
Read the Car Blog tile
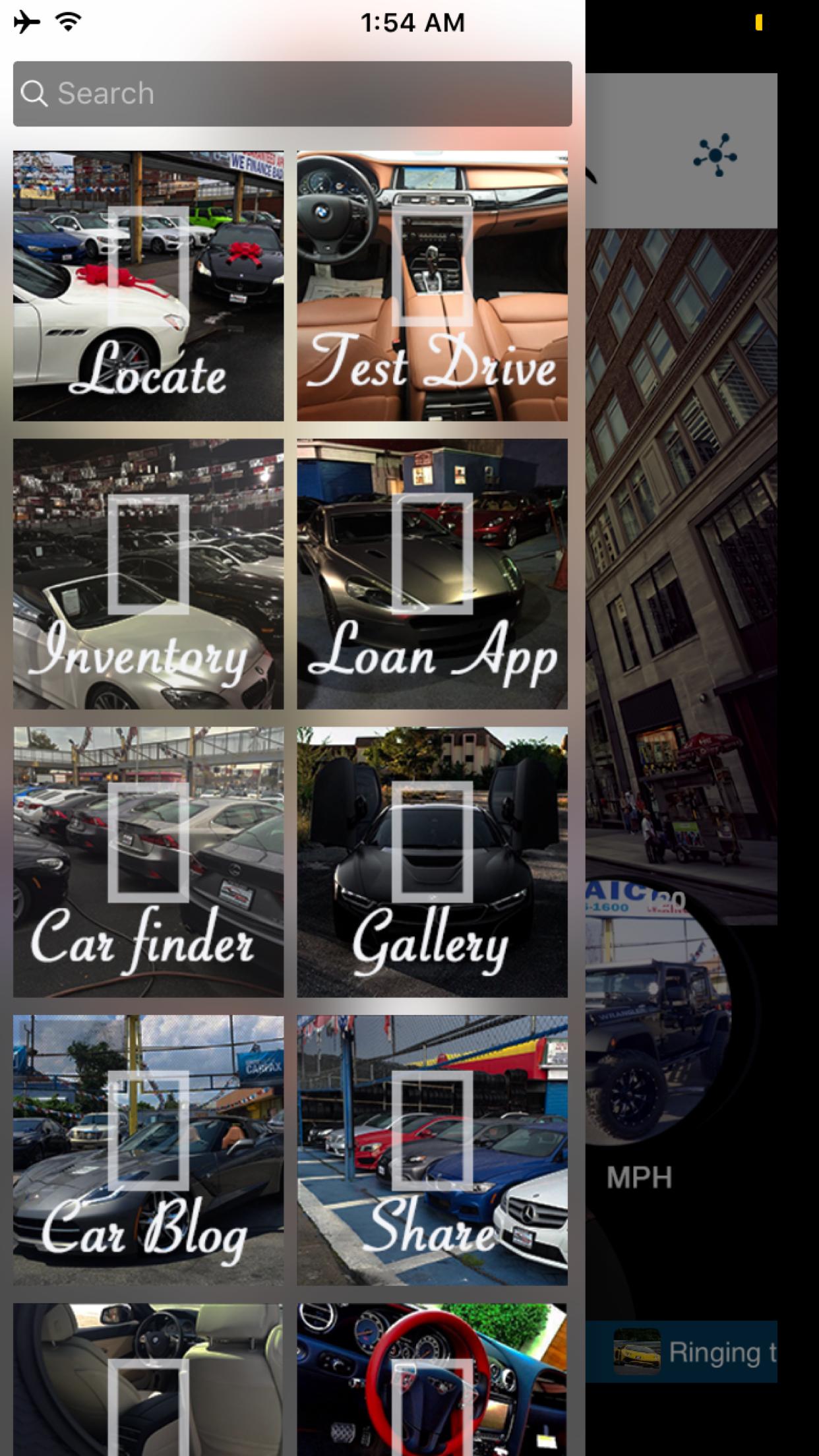[148, 1150]
